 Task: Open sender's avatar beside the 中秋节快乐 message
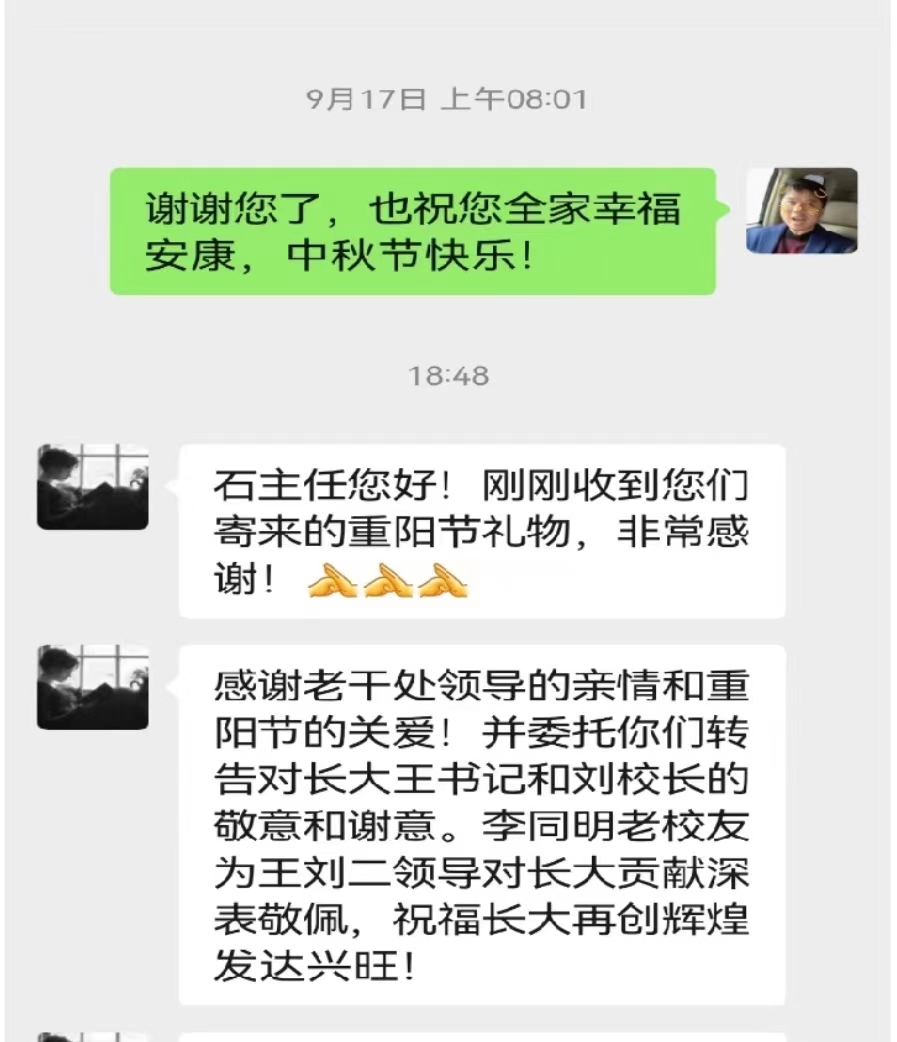click(x=802, y=210)
